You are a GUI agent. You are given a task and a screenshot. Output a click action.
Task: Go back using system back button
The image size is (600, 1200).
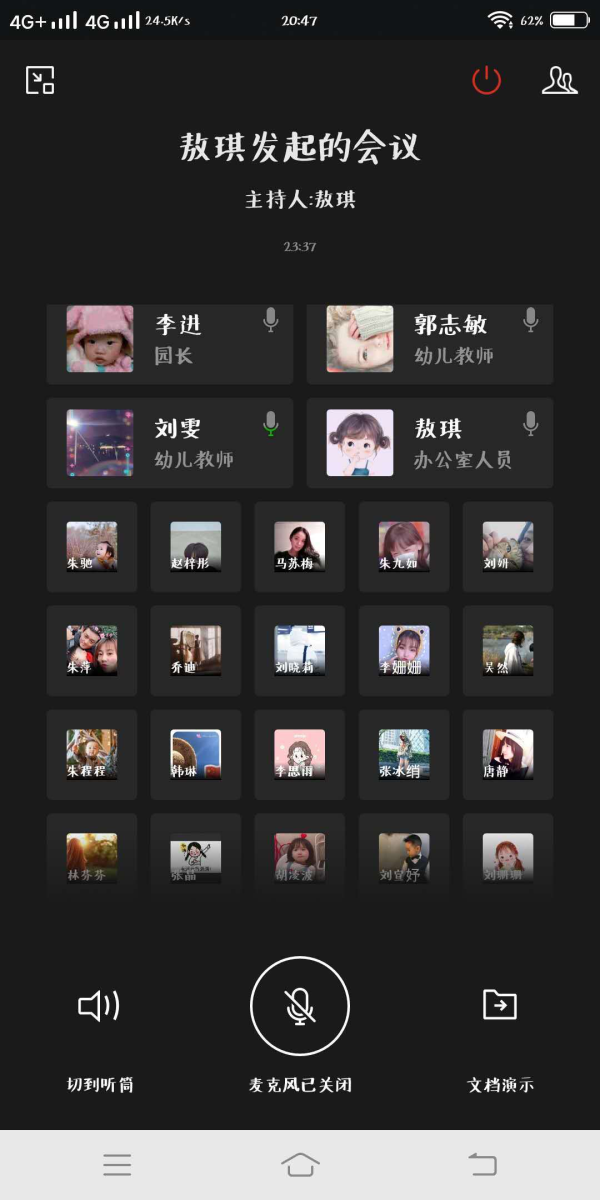[x=483, y=1164]
